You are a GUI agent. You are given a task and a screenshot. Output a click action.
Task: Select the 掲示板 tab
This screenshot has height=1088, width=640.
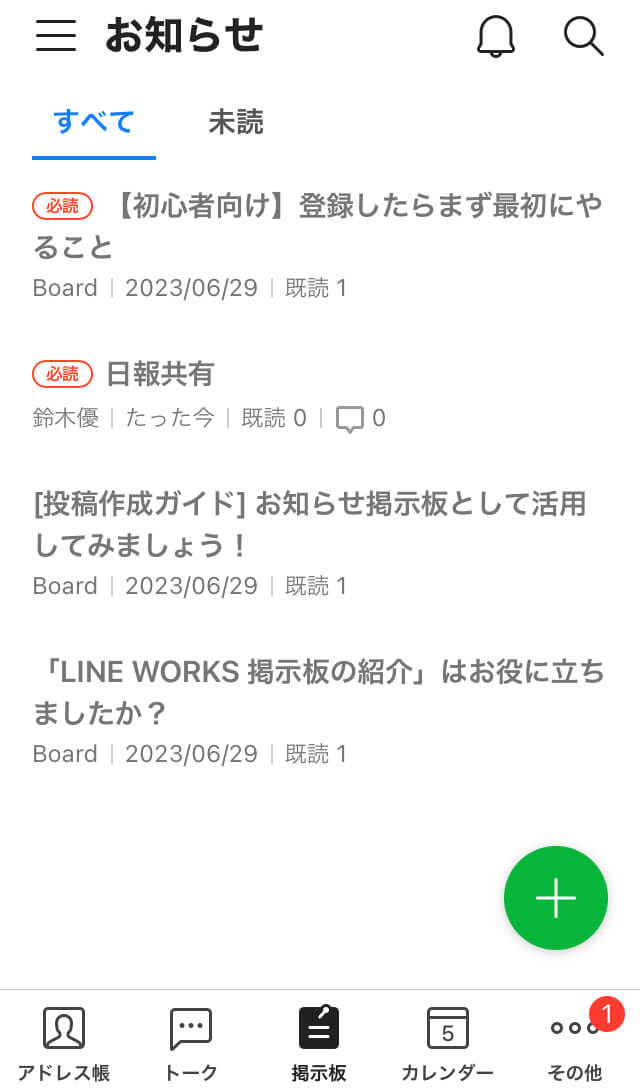click(319, 1042)
